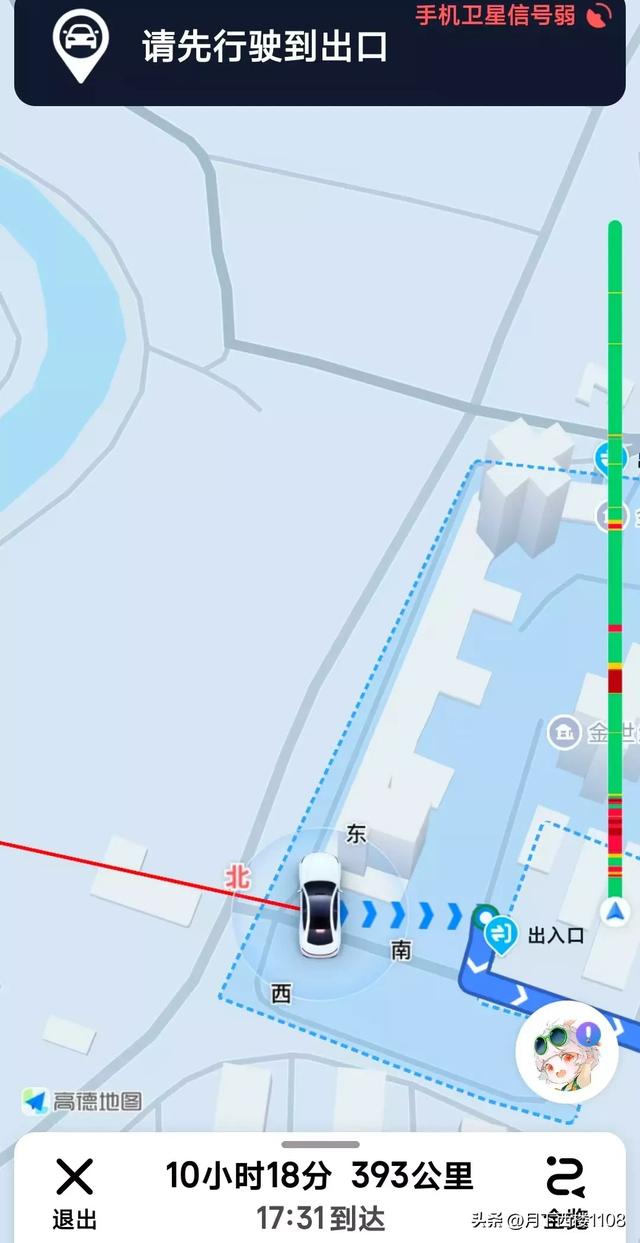
Task: Expand the trip info panel handle
Action: pos(320,1145)
